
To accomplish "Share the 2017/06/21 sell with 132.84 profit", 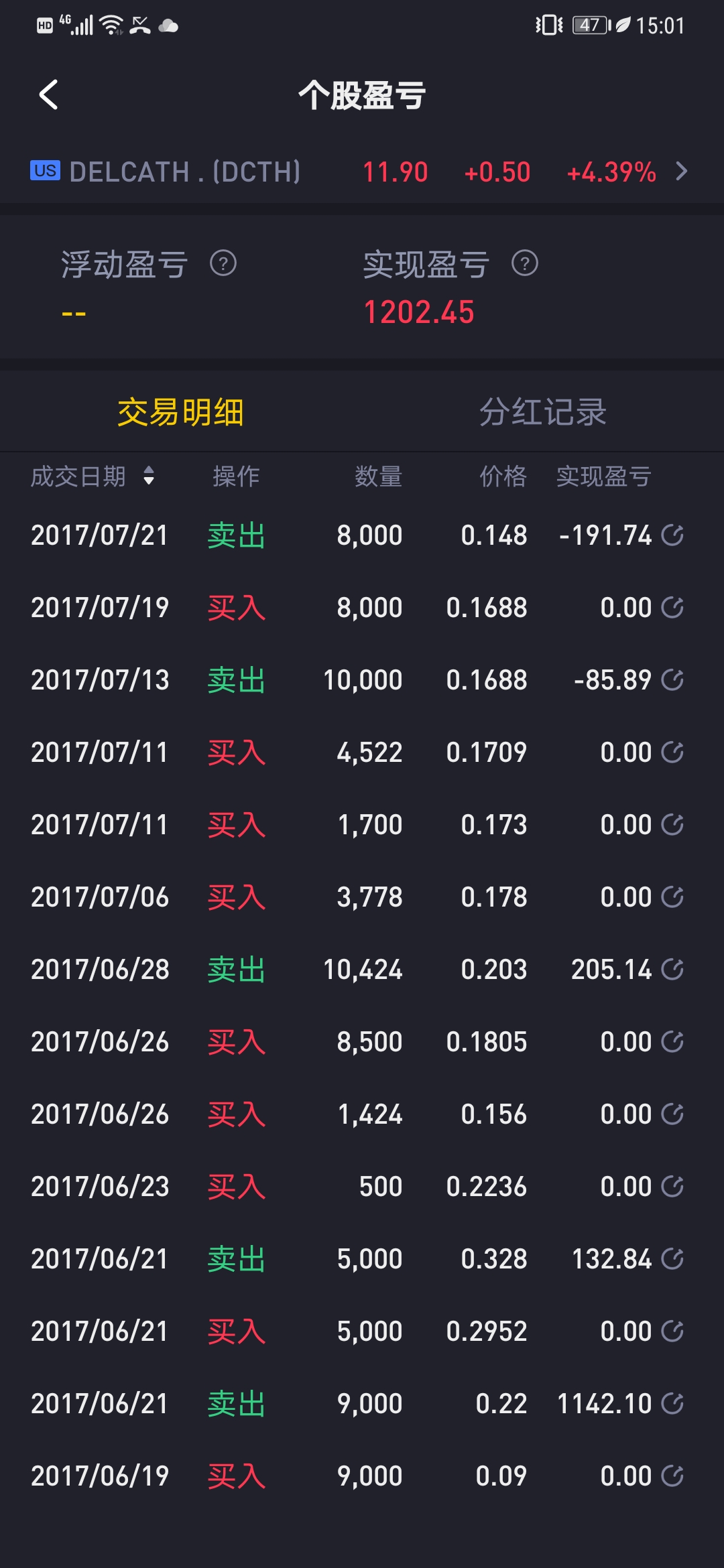I will pyautogui.click(x=672, y=1258).
